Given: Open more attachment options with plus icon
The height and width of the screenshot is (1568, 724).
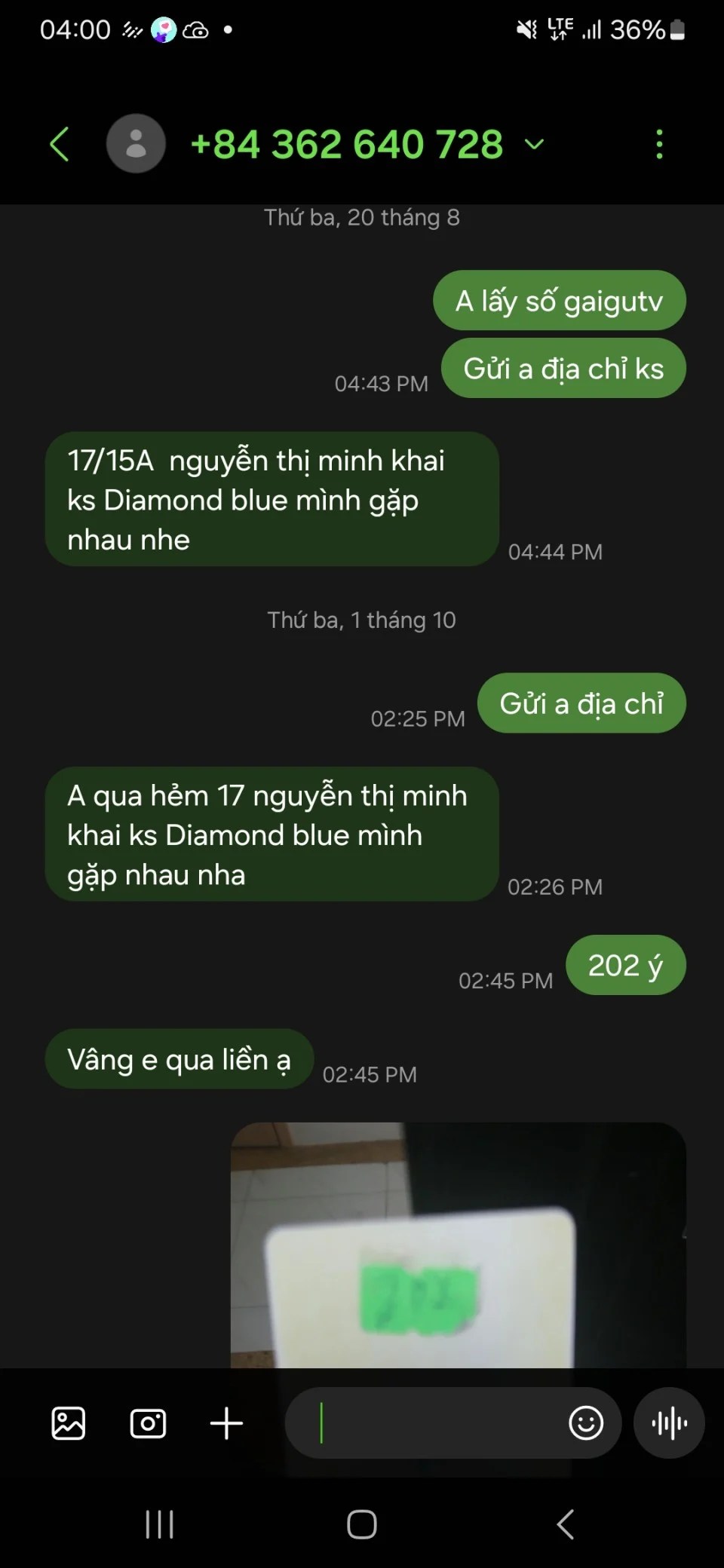Looking at the screenshot, I should tap(226, 1423).
